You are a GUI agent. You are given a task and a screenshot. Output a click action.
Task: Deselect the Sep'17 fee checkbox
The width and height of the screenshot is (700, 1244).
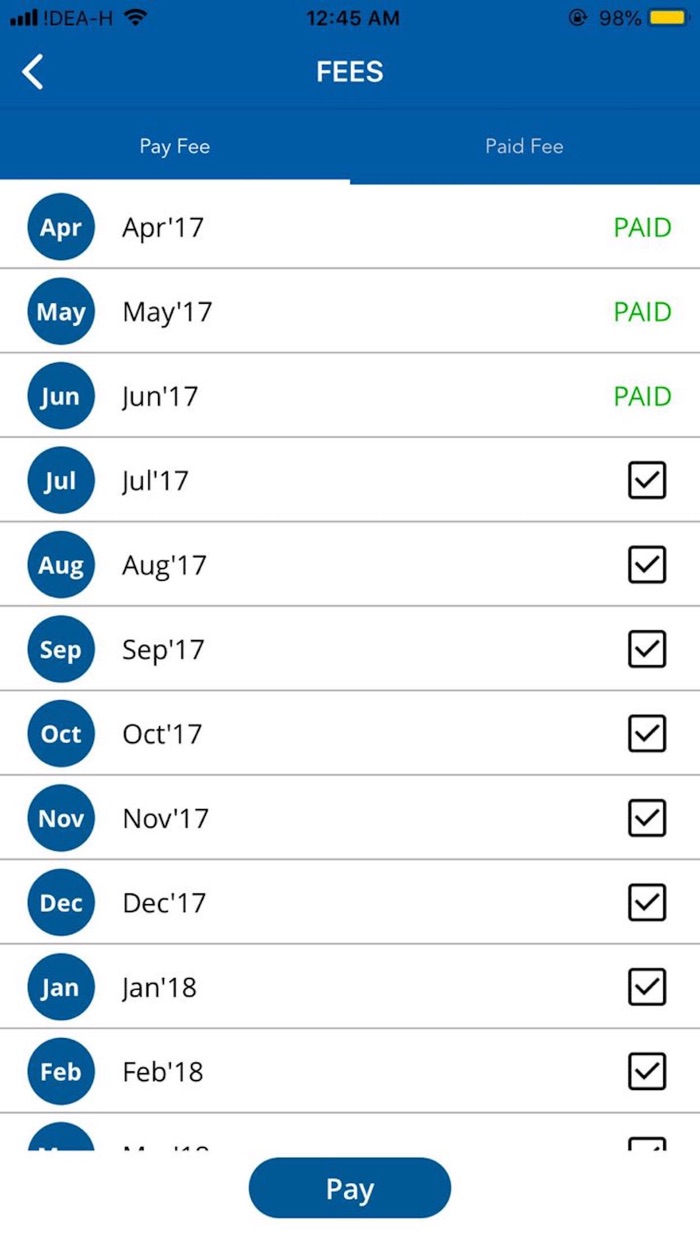[646, 650]
